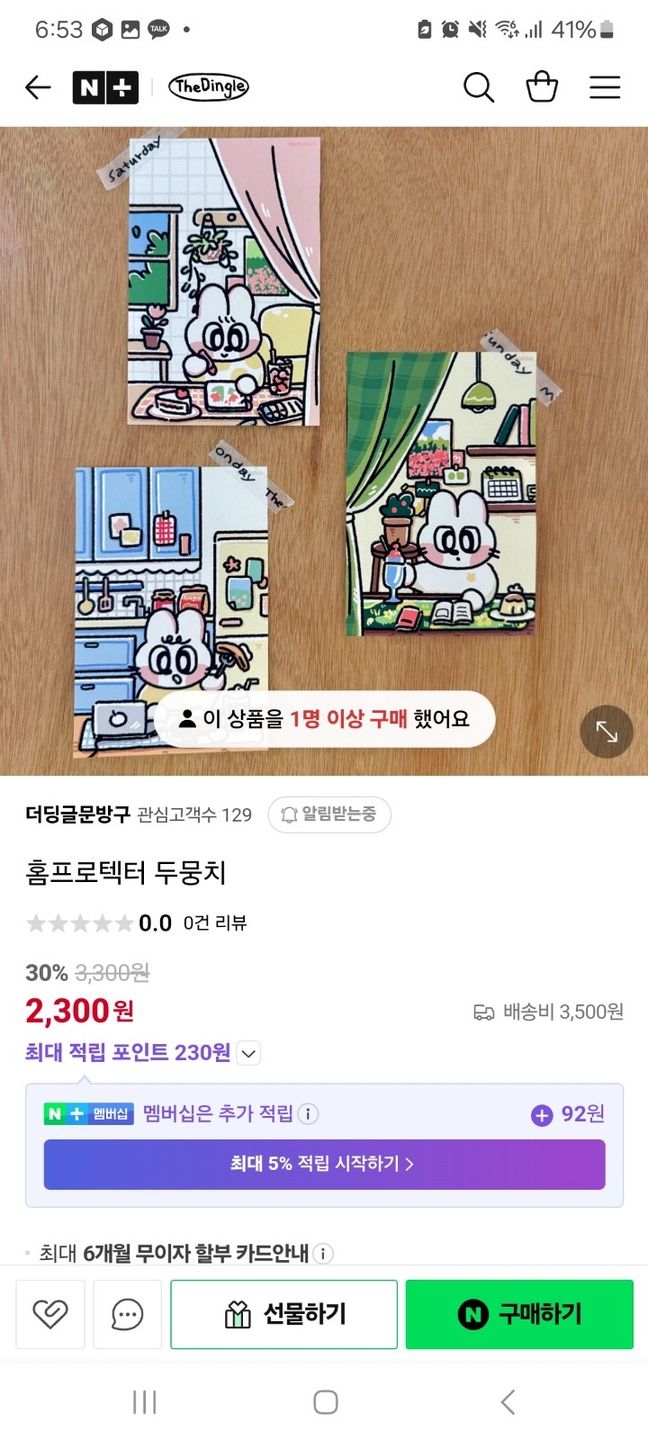Open the 0건 리뷰 reviews
Viewport: 648px width, 1440px height.
point(215,923)
